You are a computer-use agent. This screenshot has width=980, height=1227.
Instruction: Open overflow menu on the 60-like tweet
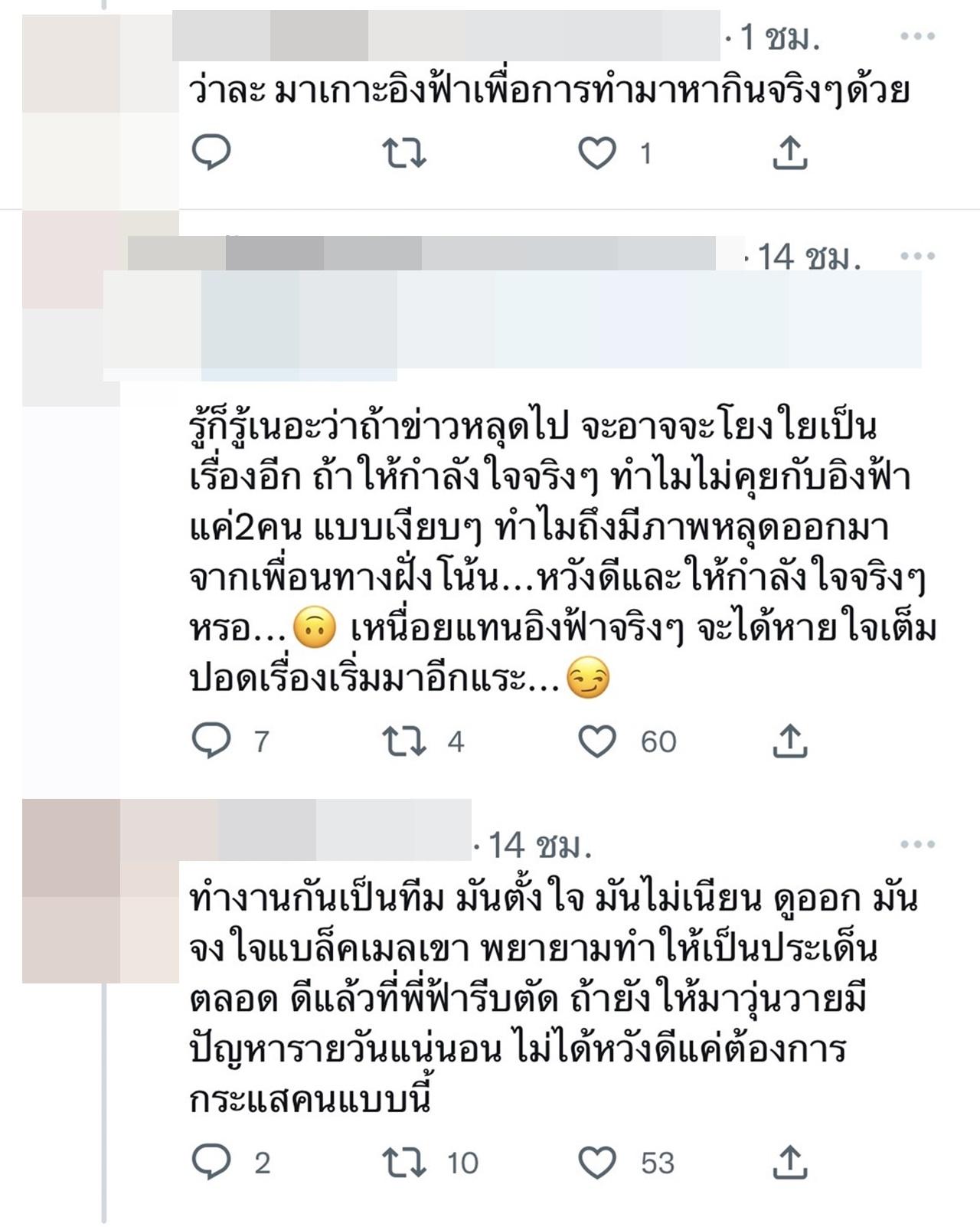pos(917,256)
